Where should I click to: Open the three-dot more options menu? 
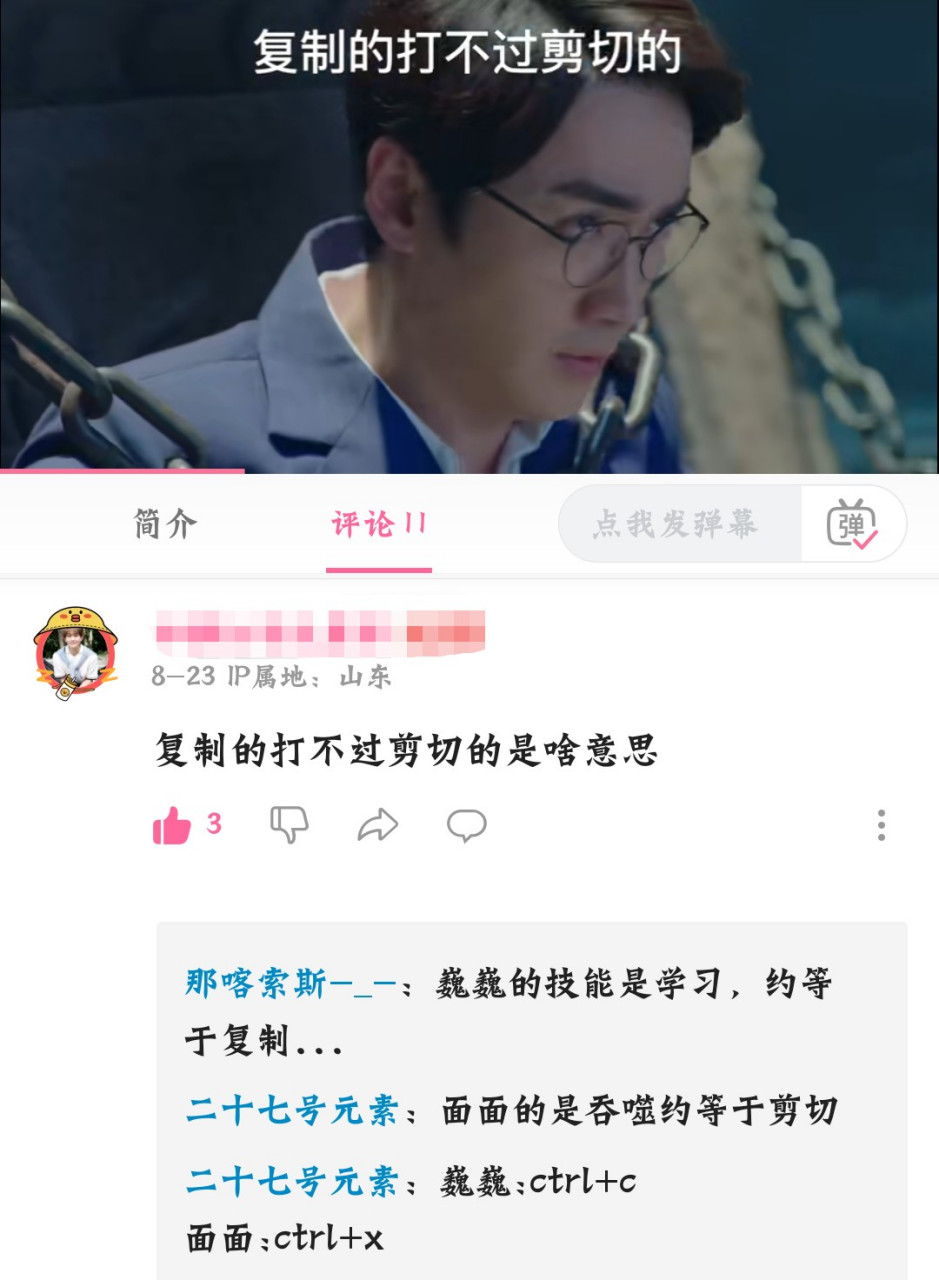click(881, 824)
